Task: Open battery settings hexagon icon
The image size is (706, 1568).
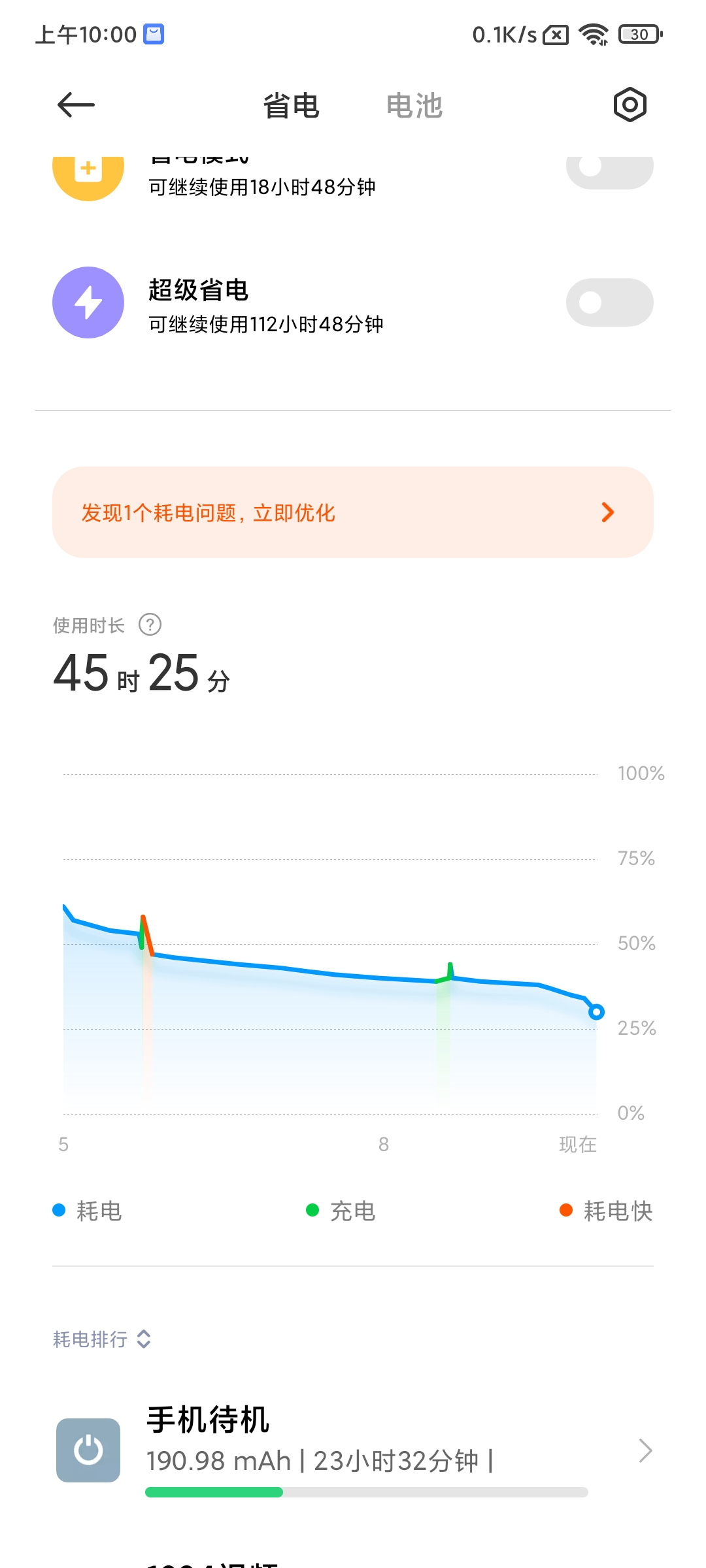Action: tap(630, 105)
